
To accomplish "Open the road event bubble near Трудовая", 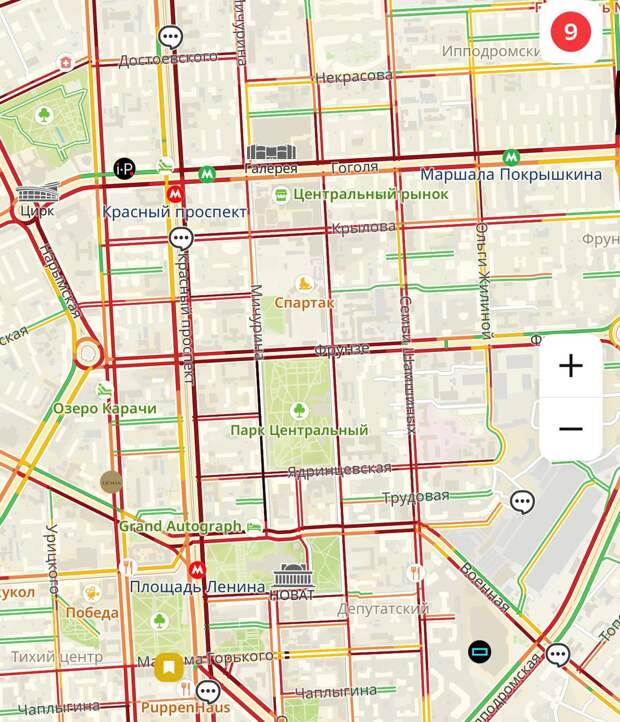I will [x=522, y=501].
